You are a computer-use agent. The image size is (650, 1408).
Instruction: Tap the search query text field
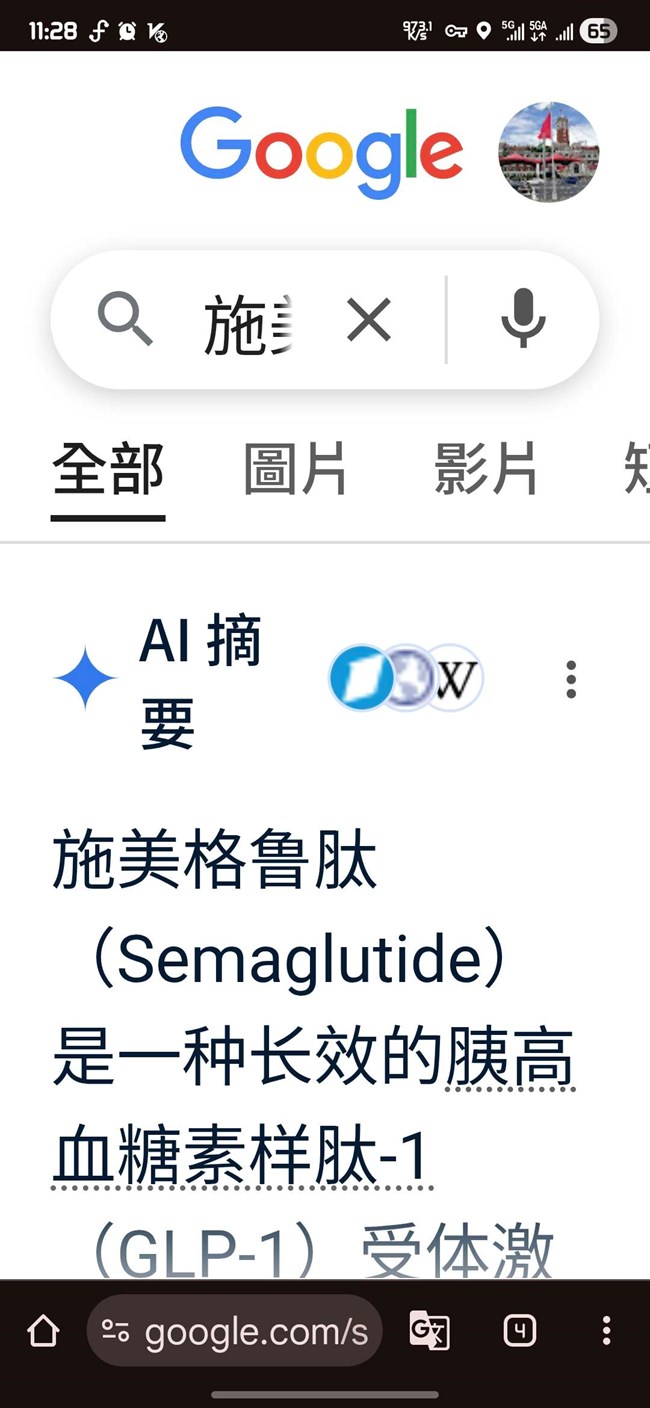click(250, 322)
